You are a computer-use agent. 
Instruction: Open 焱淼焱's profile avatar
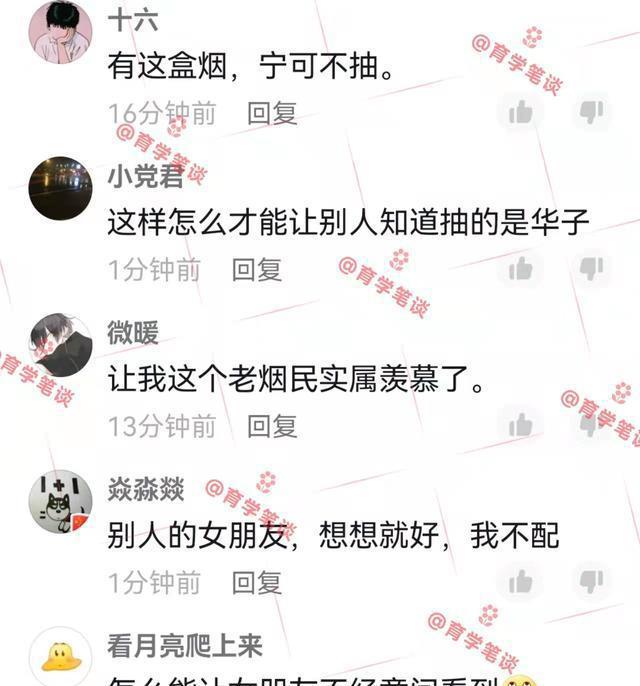[x=60, y=502]
